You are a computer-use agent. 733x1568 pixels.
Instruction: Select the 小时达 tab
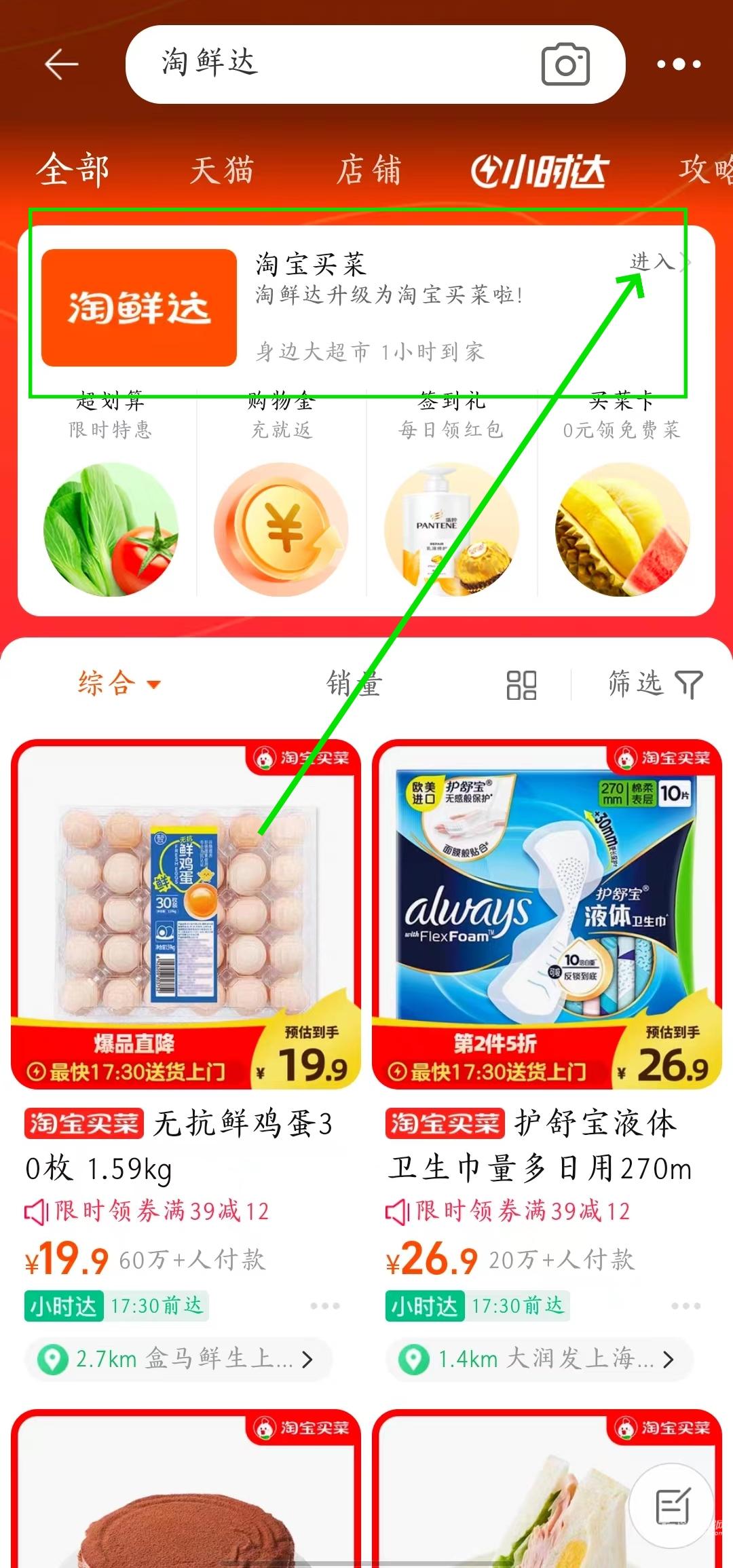coord(540,171)
